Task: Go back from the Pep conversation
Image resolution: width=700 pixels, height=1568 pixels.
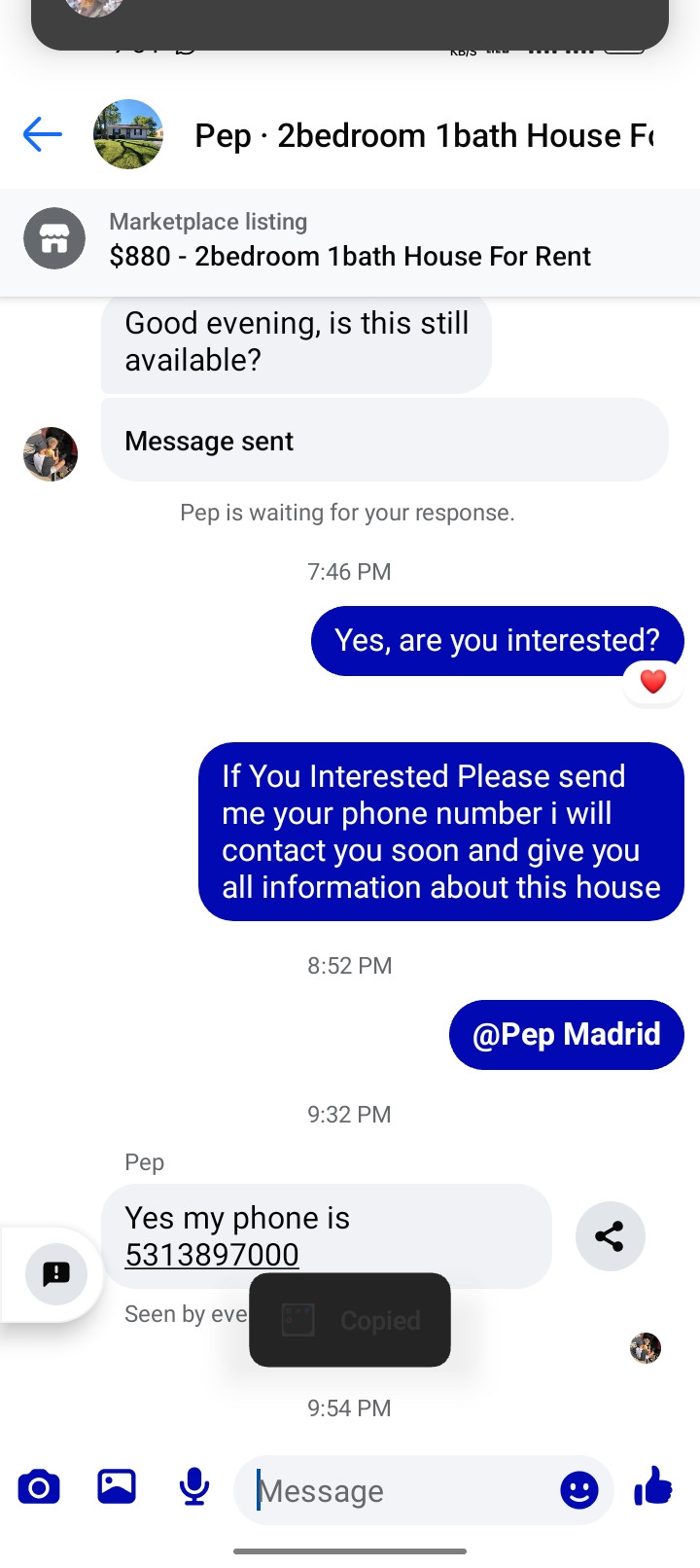Action: pyautogui.click(x=43, y=134)
